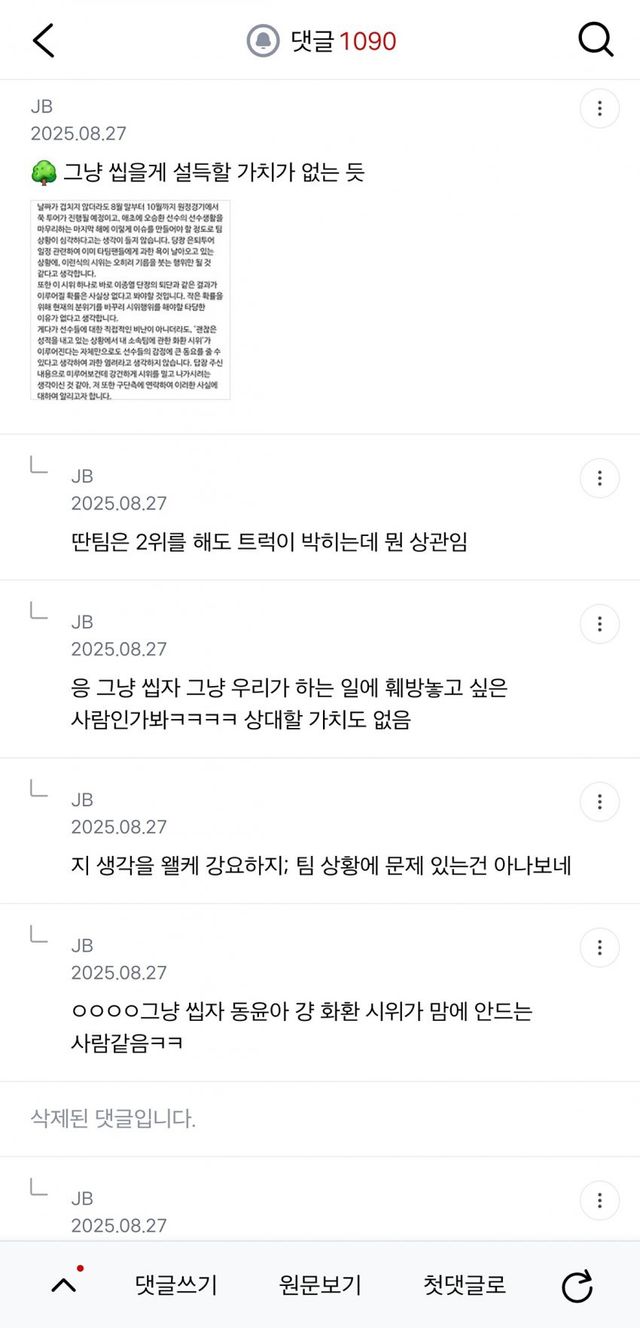Open overflow menu on 응 그냥 씹자 reply

pos(599,624)
